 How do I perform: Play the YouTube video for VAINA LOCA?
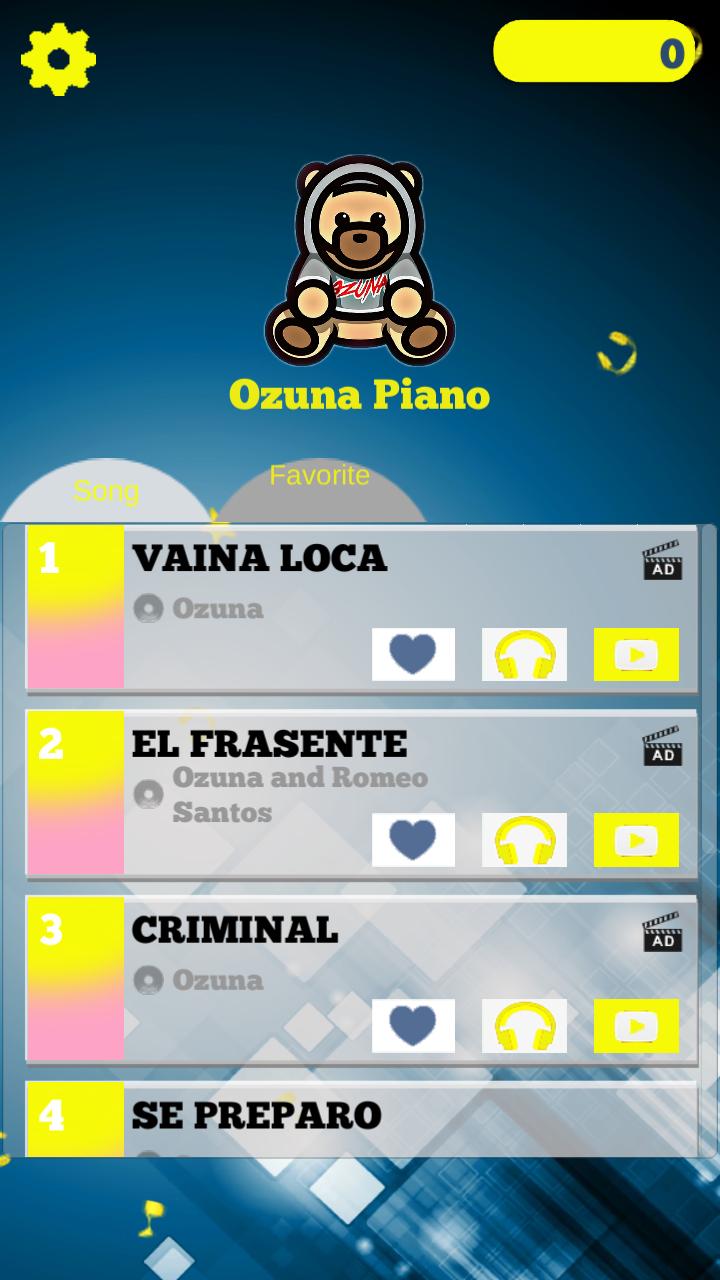pyautogui.click(x=636, y=654)
